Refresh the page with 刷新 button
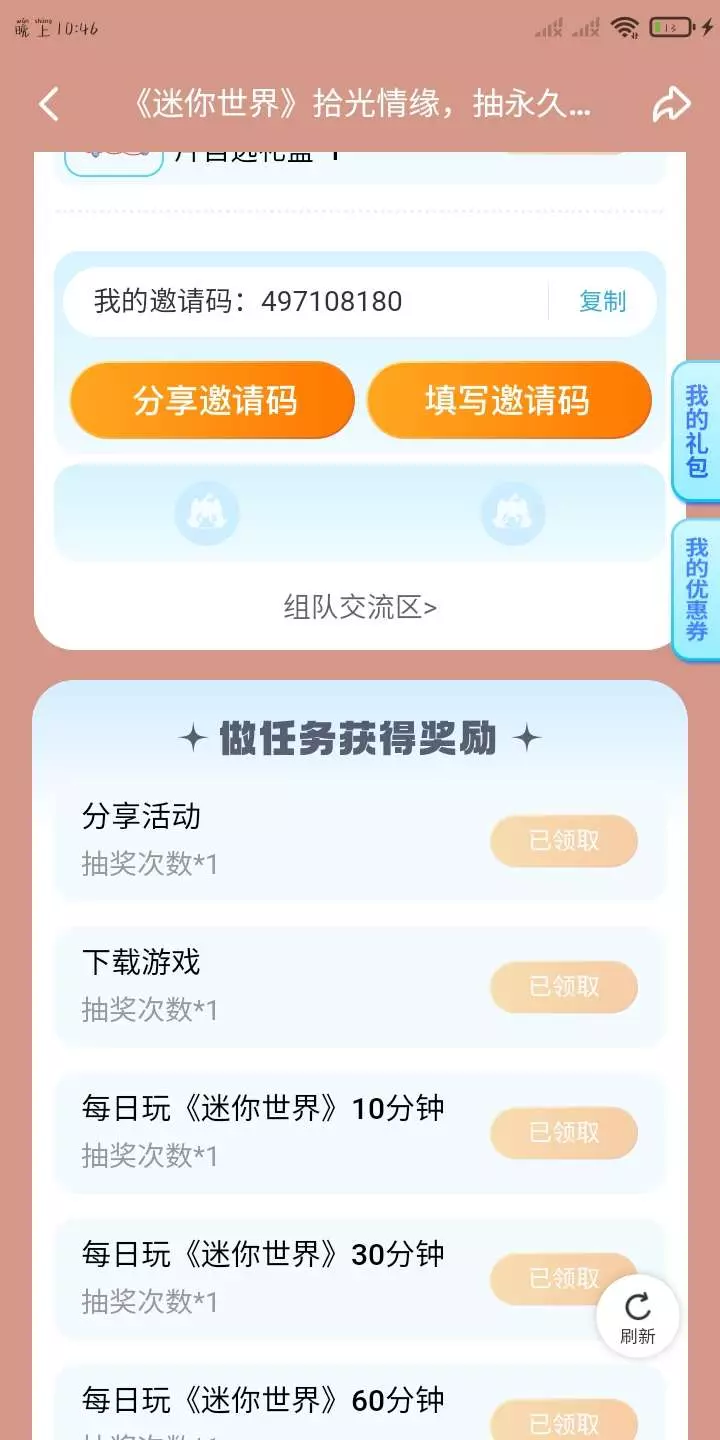Screen dimensions: 720x1440 638,1317
